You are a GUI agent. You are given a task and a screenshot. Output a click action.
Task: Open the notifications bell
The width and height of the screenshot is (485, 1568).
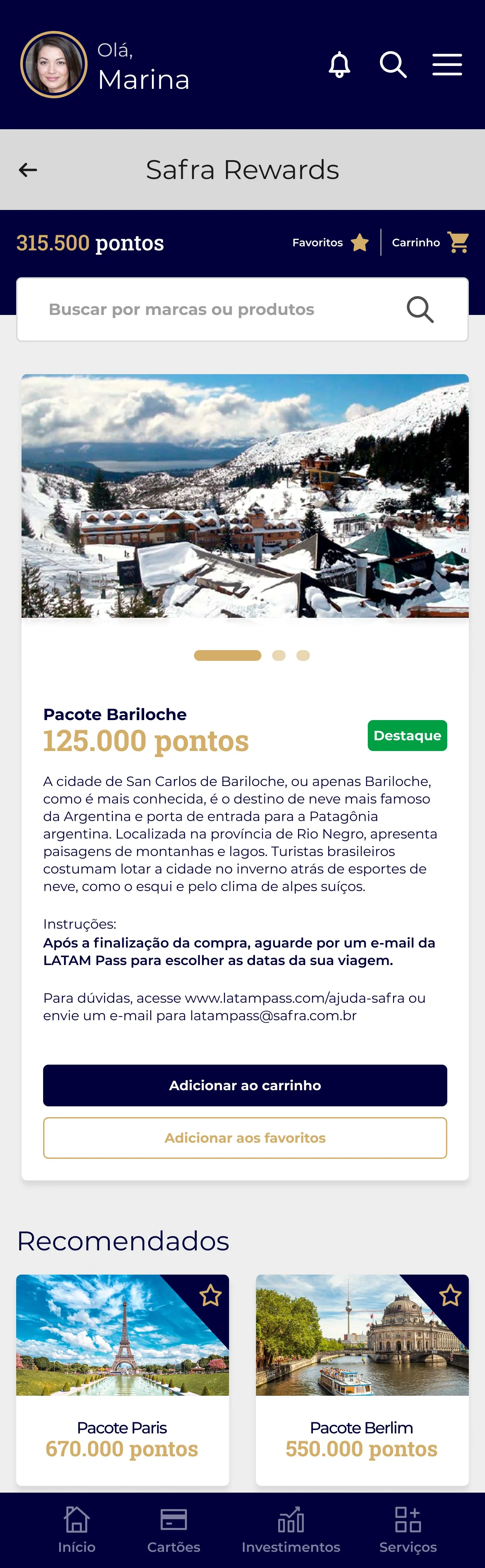click(x=339, y=65)
